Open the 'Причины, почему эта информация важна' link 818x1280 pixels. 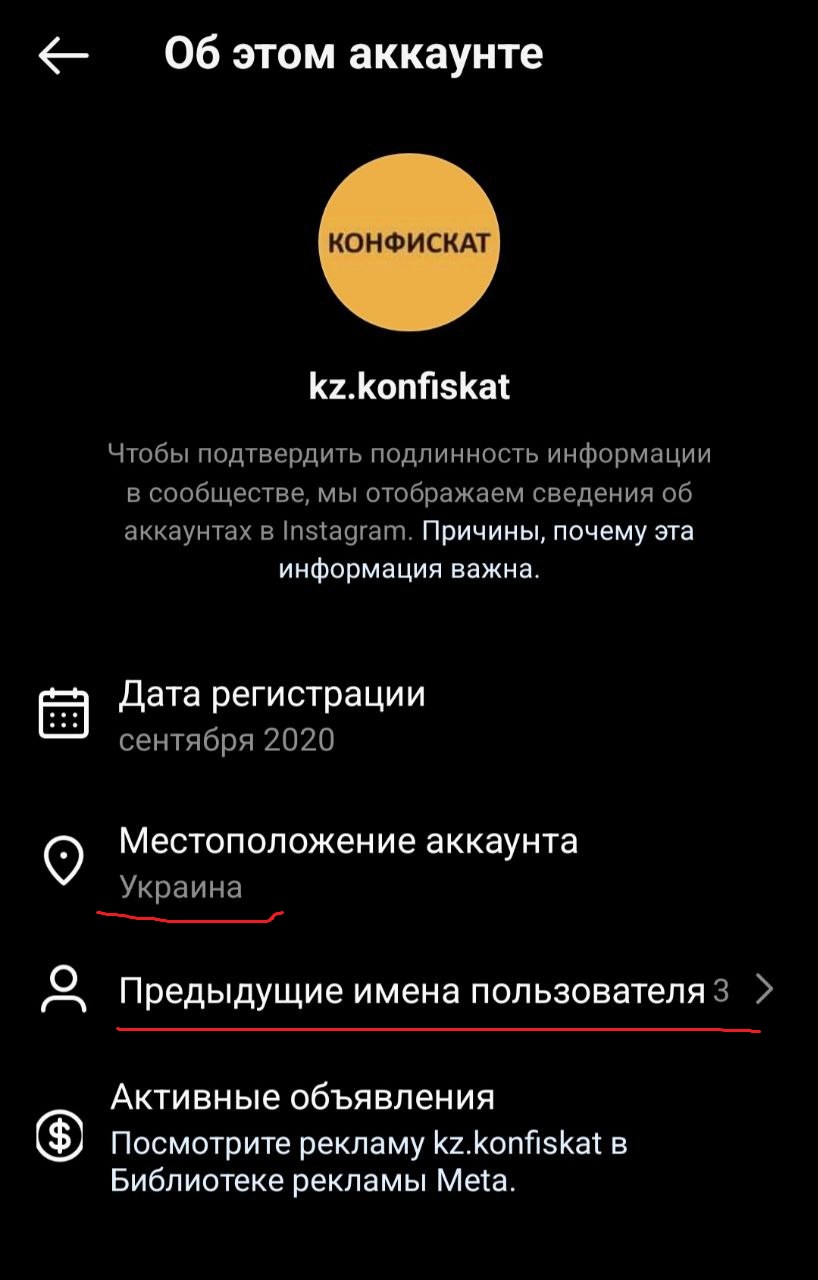[556, 531]
